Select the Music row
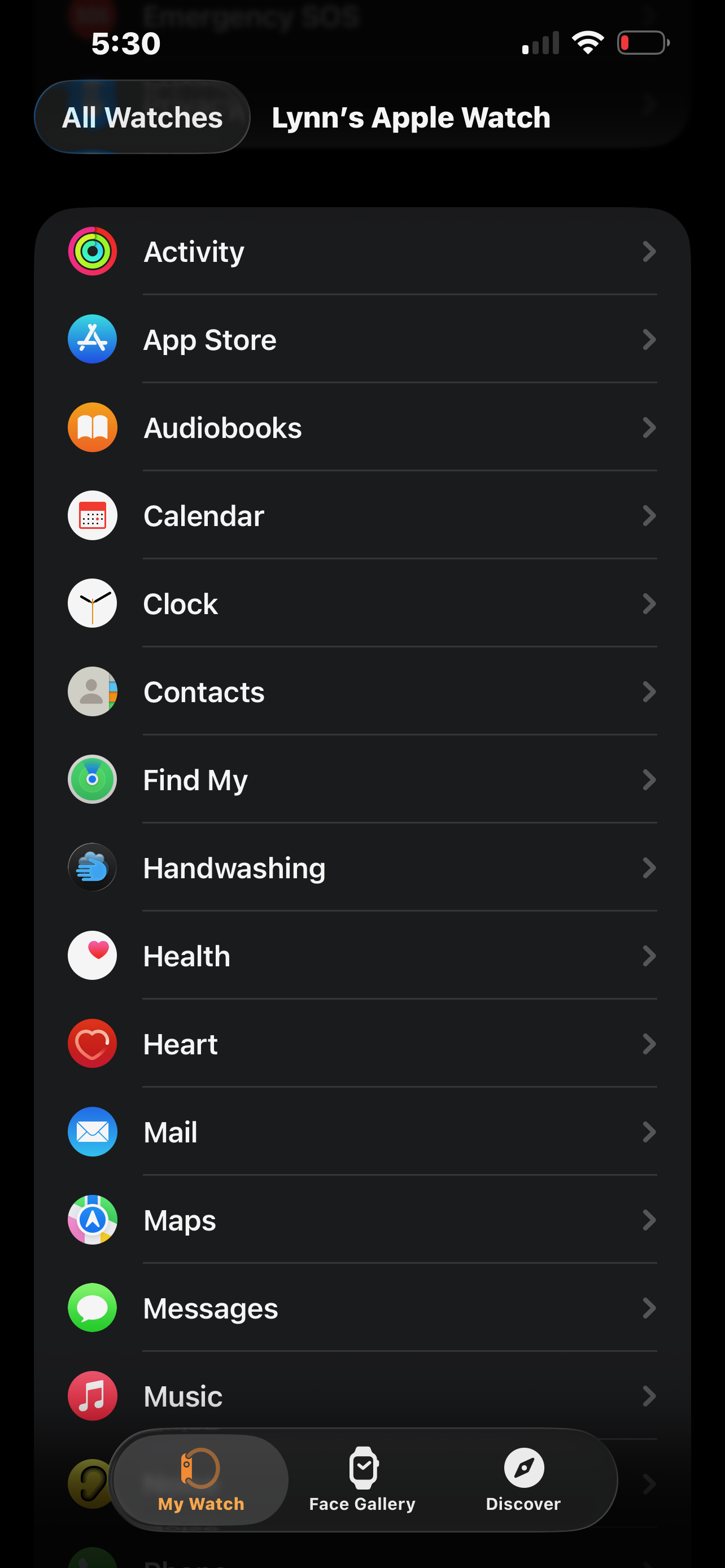This screenshot has height=1568, width=725. [x=362, y=1396]
